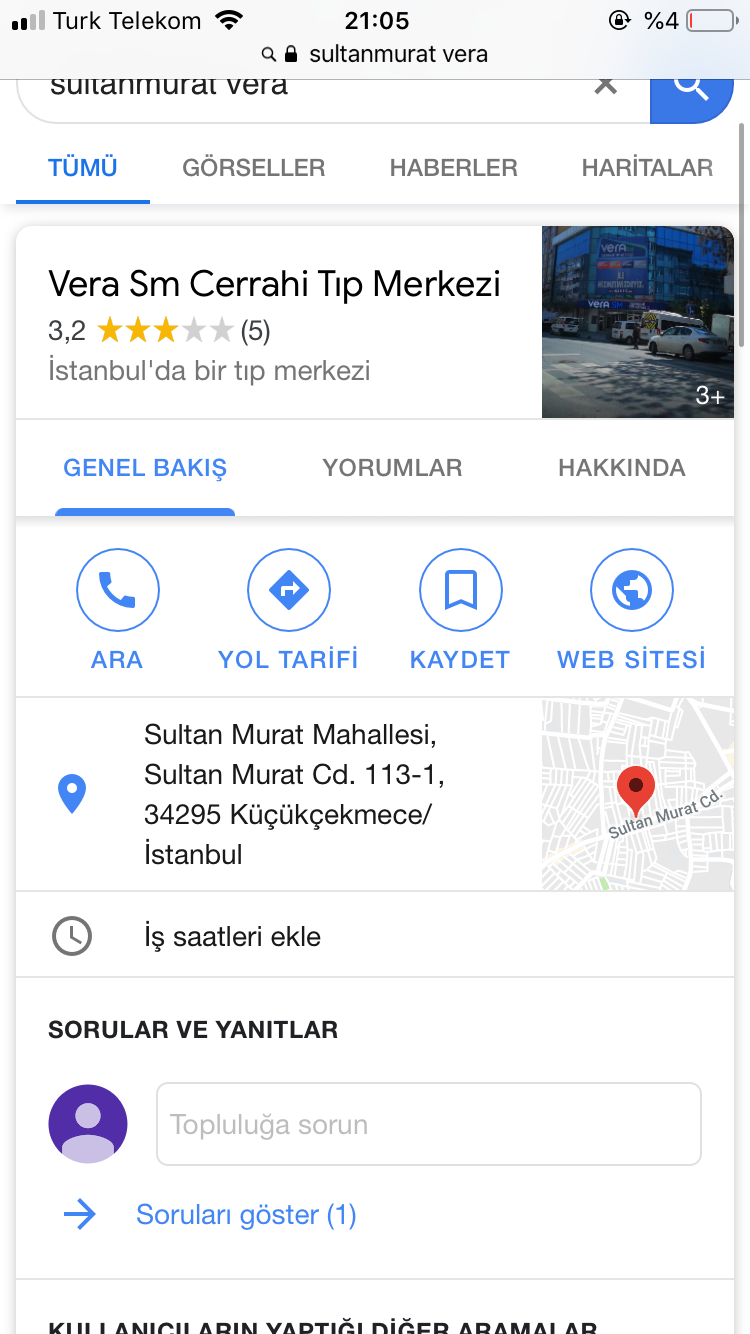The width and height of the screenshot is (750, 1334).
Task: Switch to the Yorumlar tab
Action: 392,468
